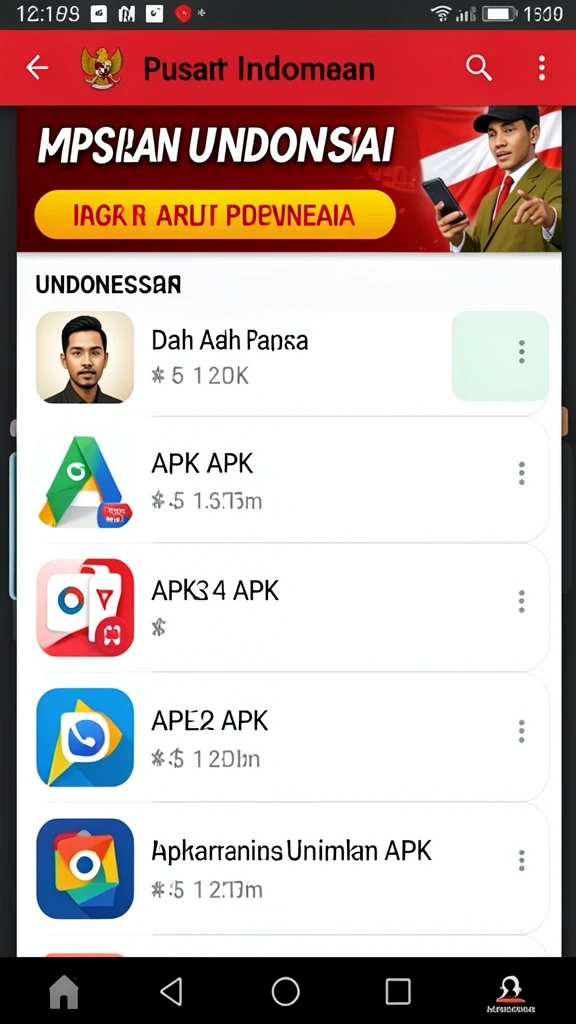
Task: Tap the house icon in bottom bar
Action: coord(64,993)
